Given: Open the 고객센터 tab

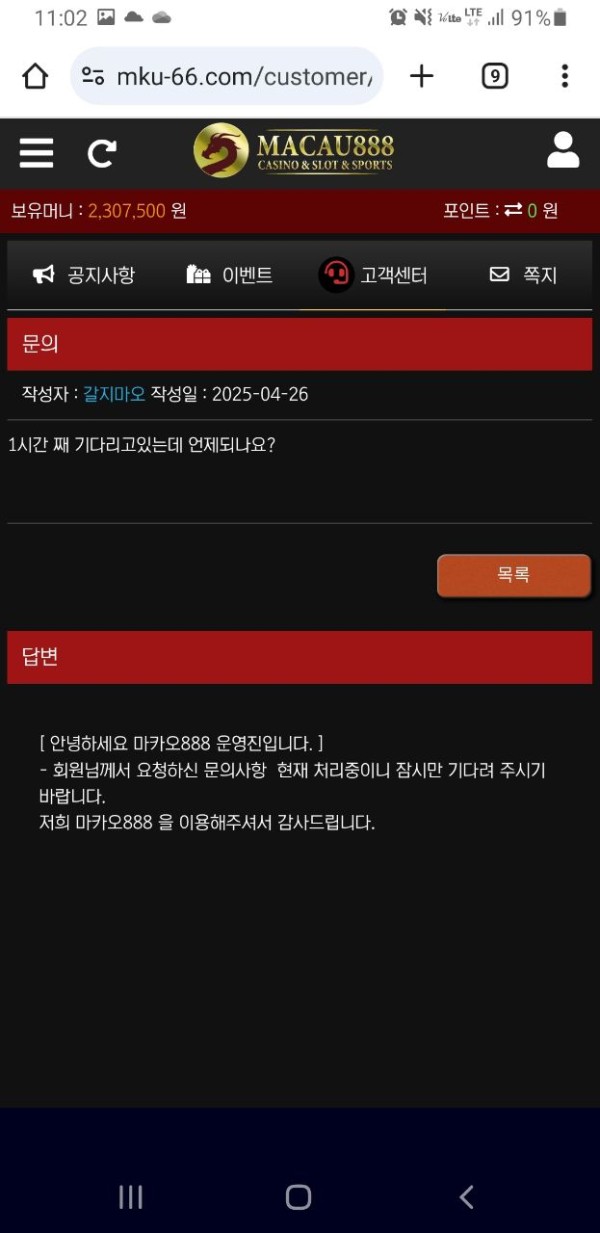Looking at the screenshot, I should (373, 275).
